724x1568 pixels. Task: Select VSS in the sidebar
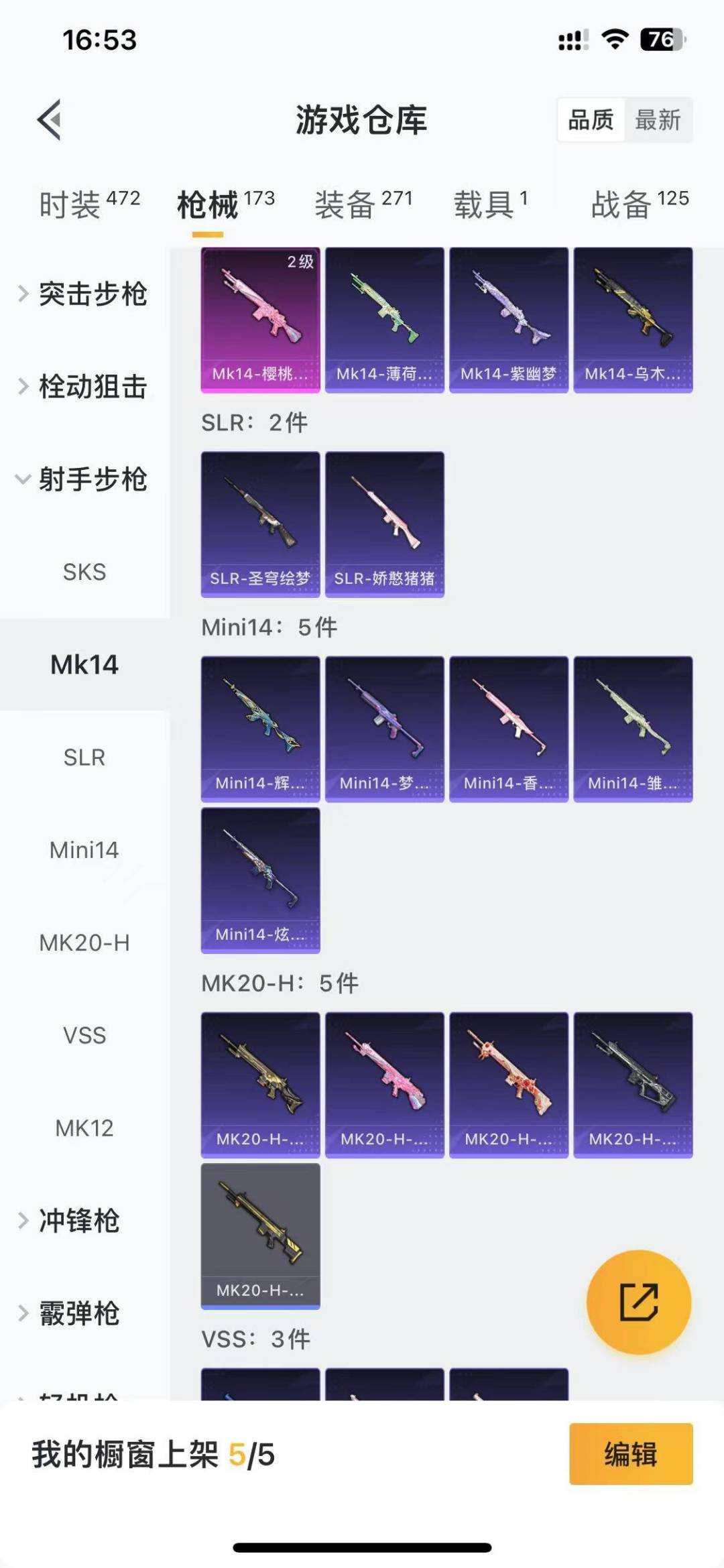84,1035
